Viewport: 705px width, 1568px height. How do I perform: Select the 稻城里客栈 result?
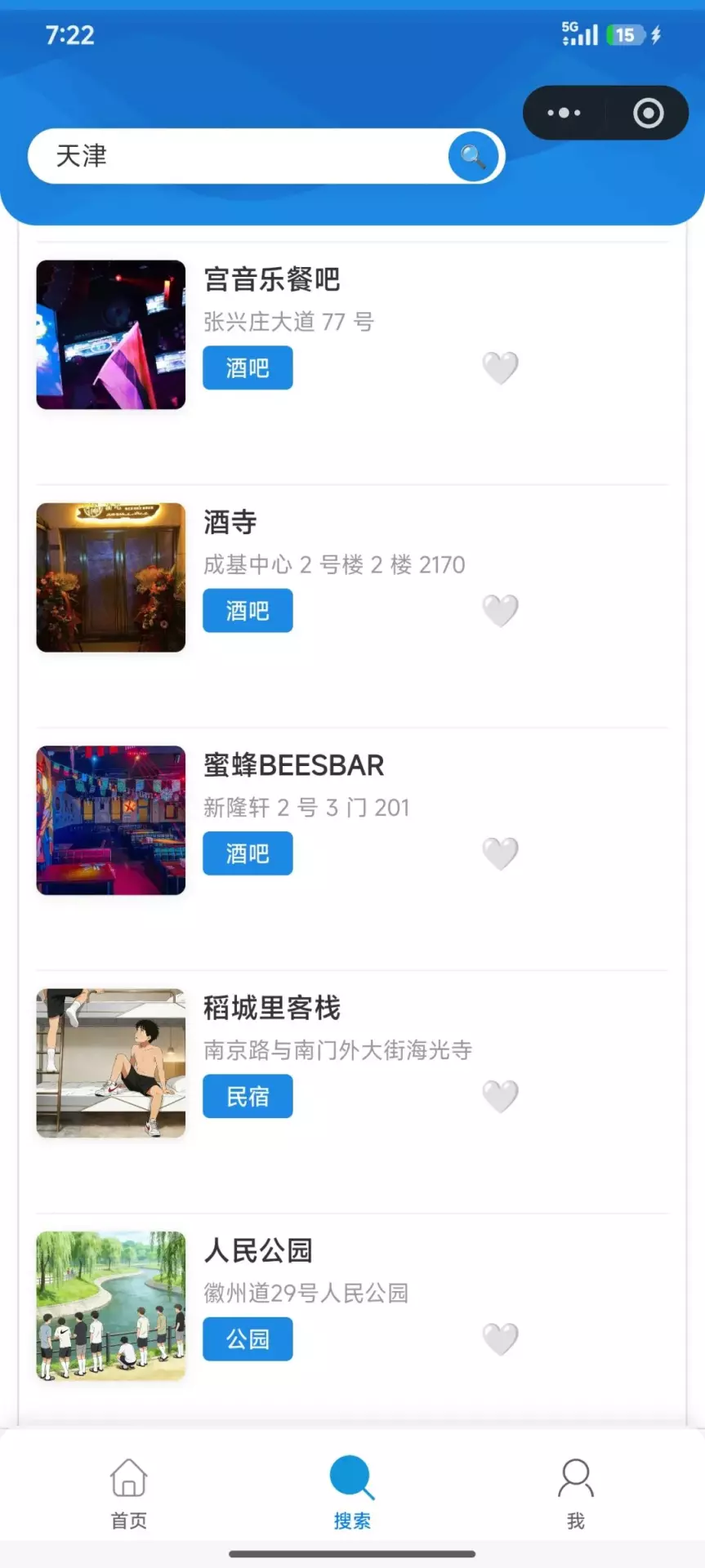[x=272, y=1008]
